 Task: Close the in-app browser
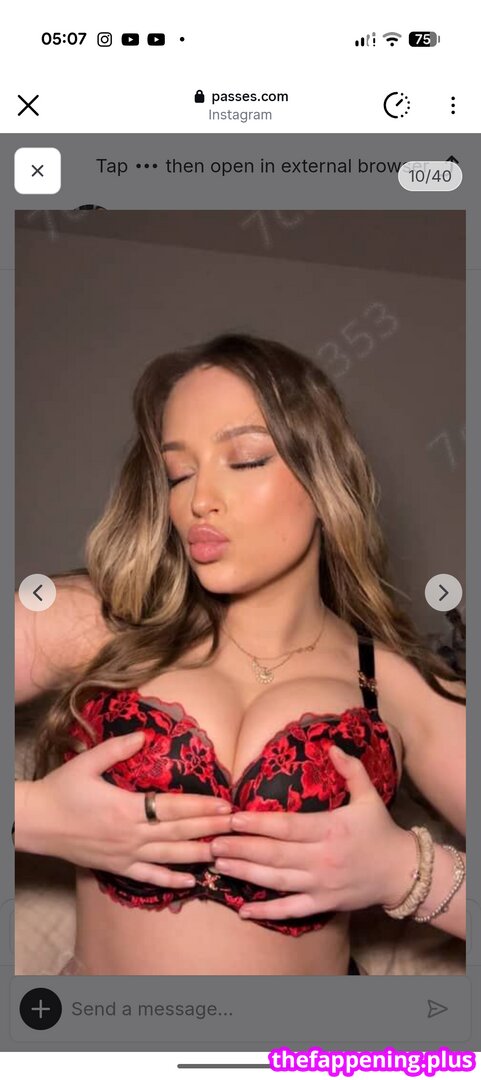(x=28, y=105)
